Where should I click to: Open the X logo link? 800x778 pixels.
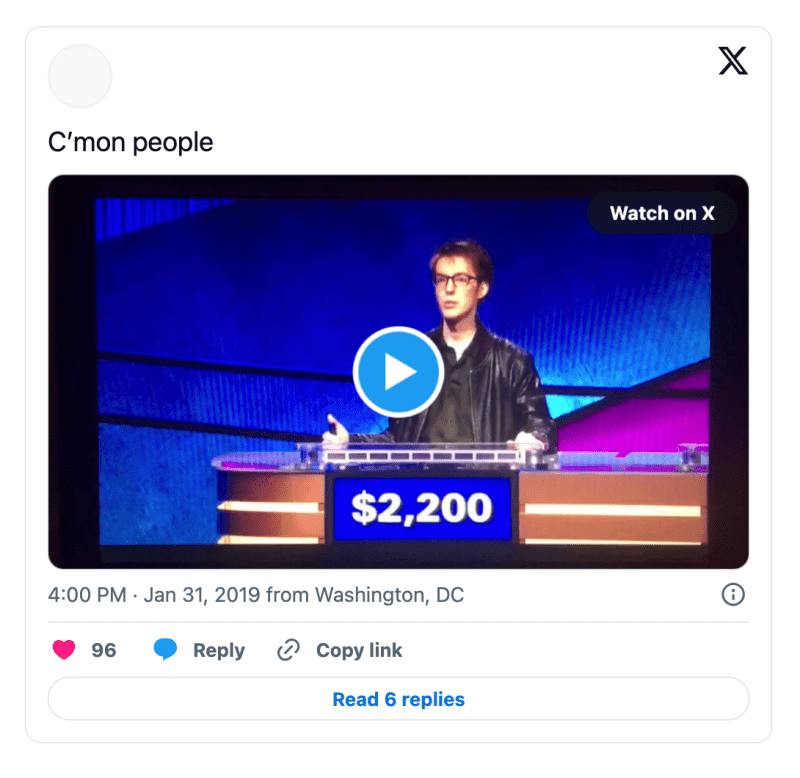click(x=733, y=62)
